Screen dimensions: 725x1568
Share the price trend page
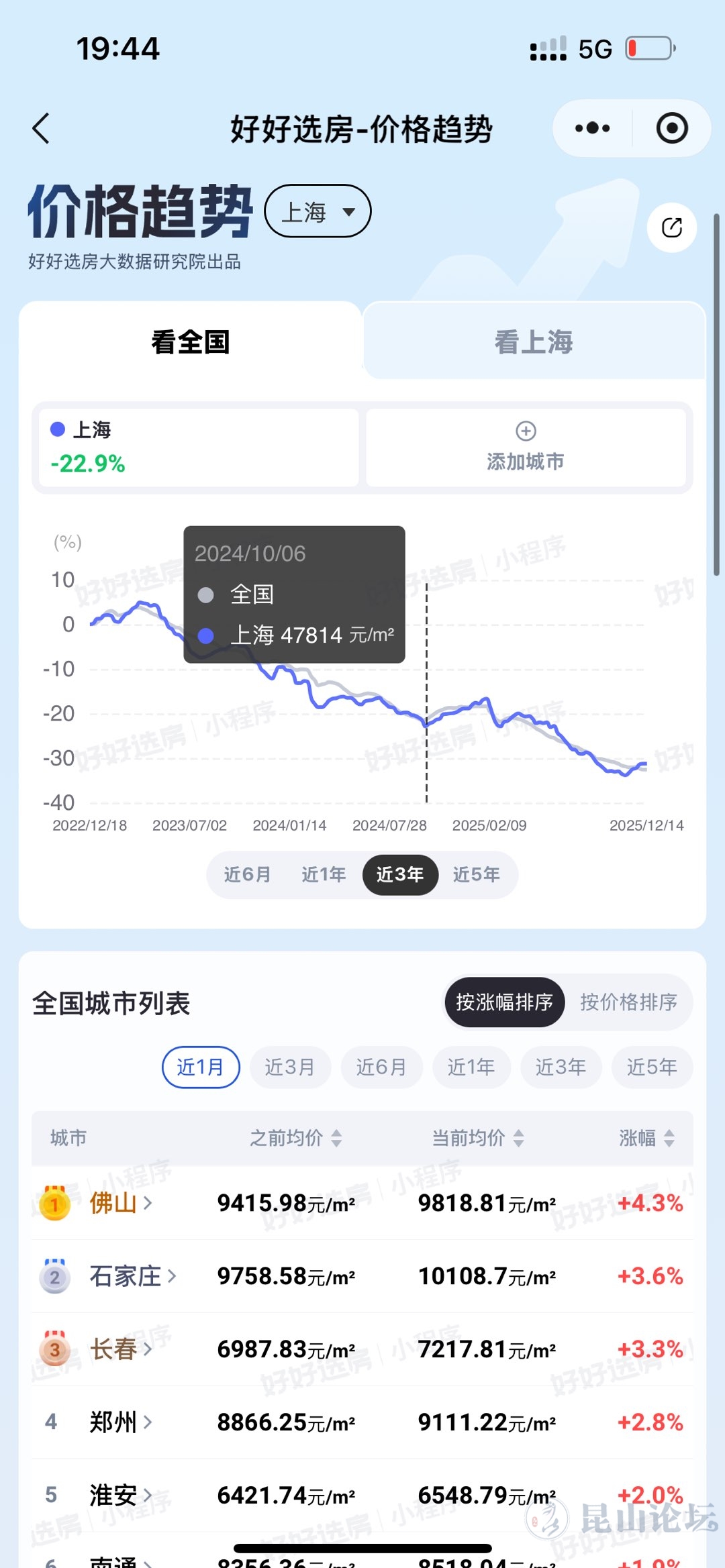671,227
